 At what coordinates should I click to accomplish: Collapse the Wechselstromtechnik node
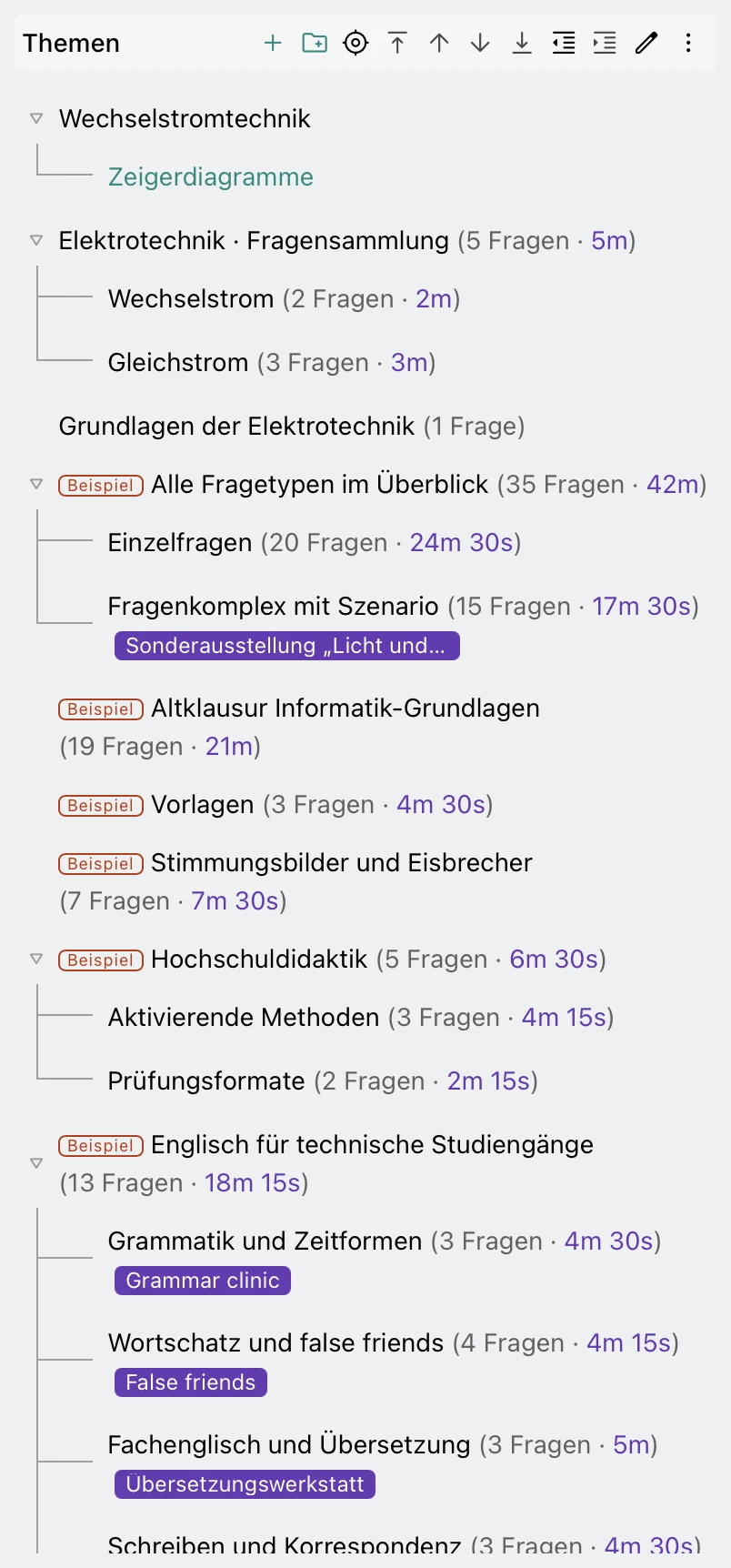pos(36,118)
